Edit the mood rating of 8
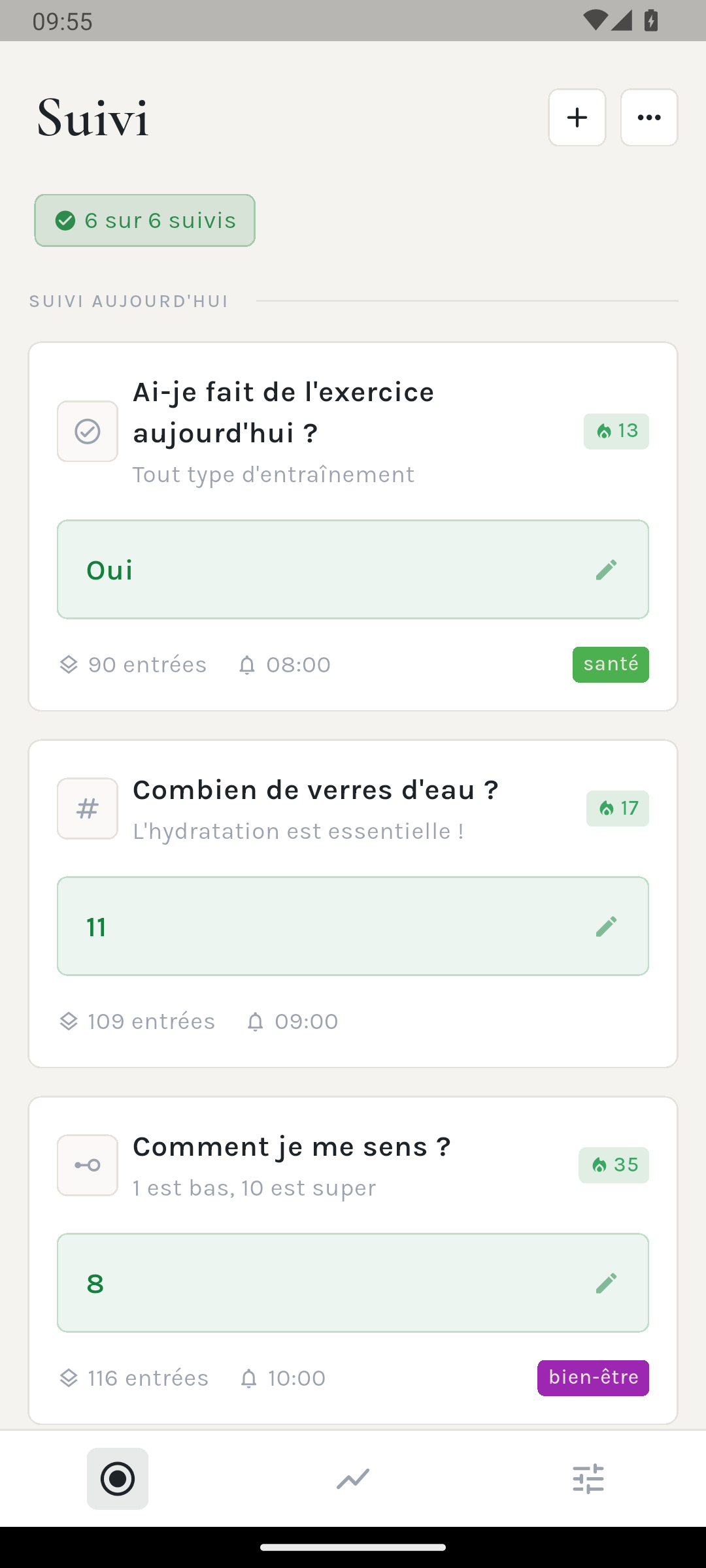Viewport: 706px width, 1568px height. (607, 1282)
